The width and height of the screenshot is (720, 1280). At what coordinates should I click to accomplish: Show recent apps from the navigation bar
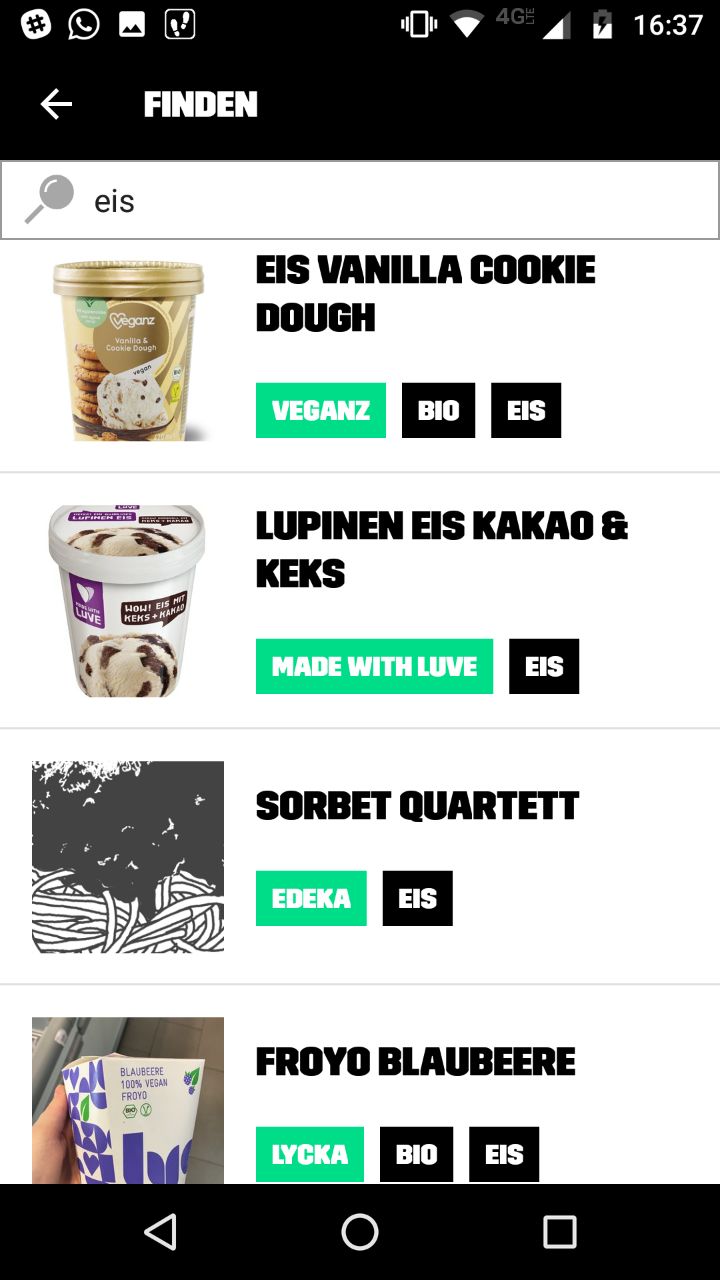[559, 1232]
